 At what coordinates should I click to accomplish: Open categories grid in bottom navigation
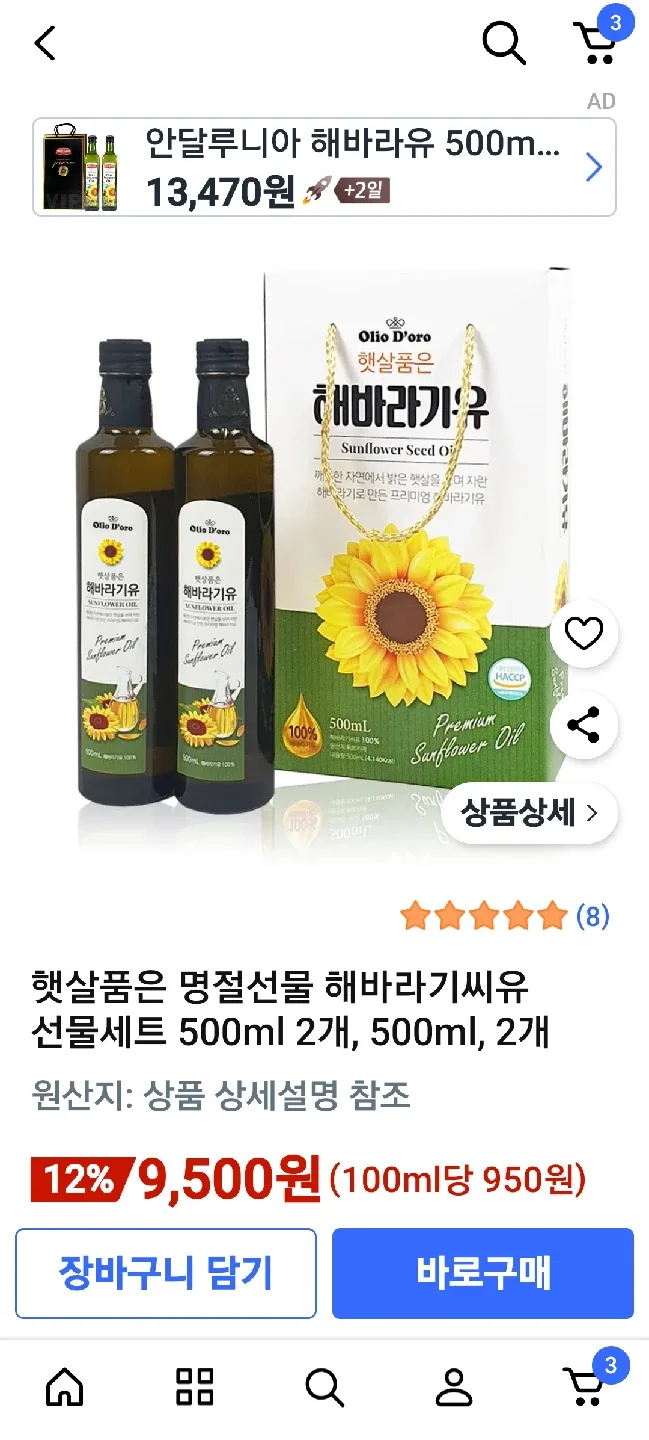(194, 1387)
